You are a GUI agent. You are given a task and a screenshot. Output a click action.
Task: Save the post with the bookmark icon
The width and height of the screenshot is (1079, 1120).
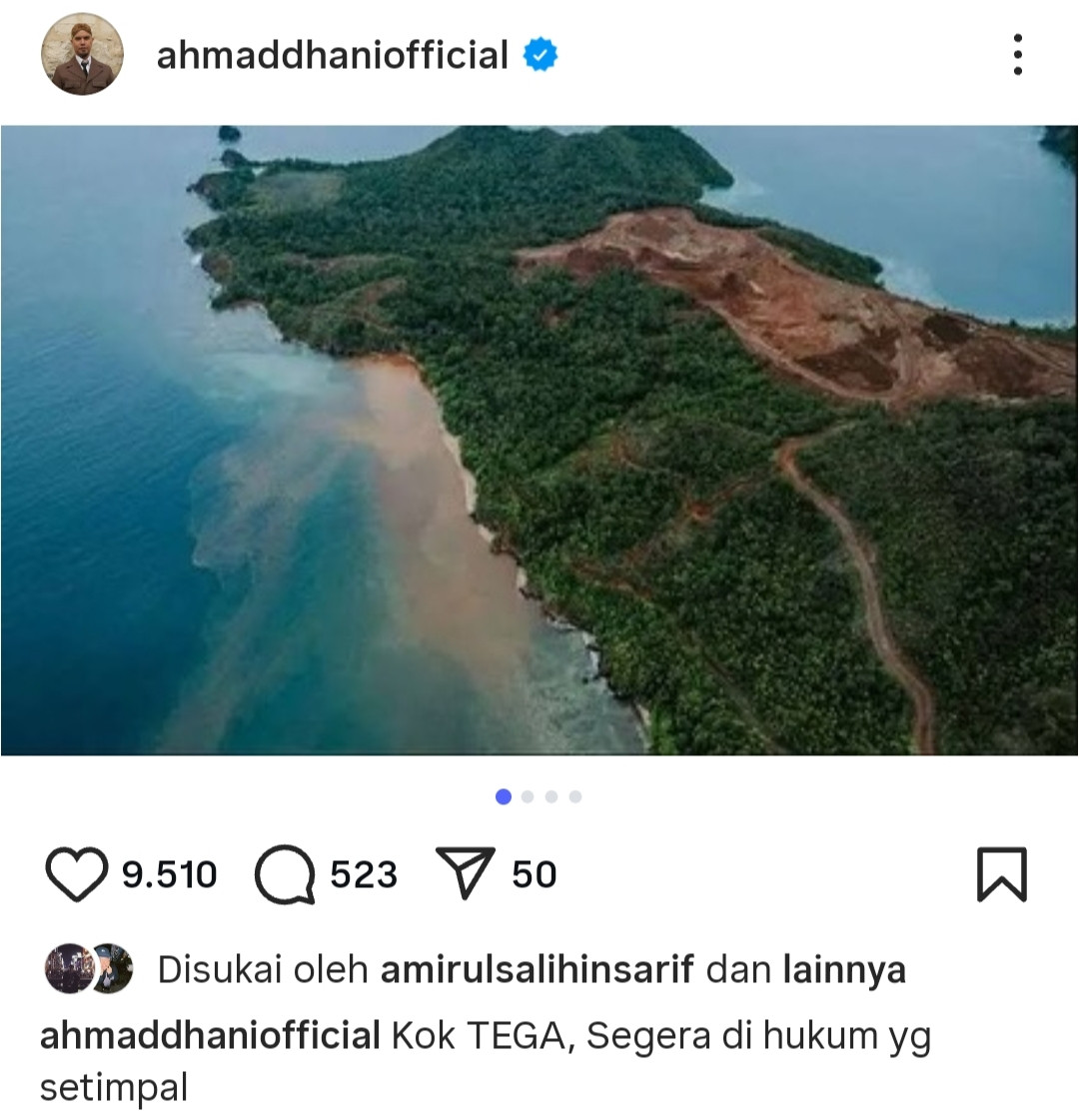[x=1001, y=874]
